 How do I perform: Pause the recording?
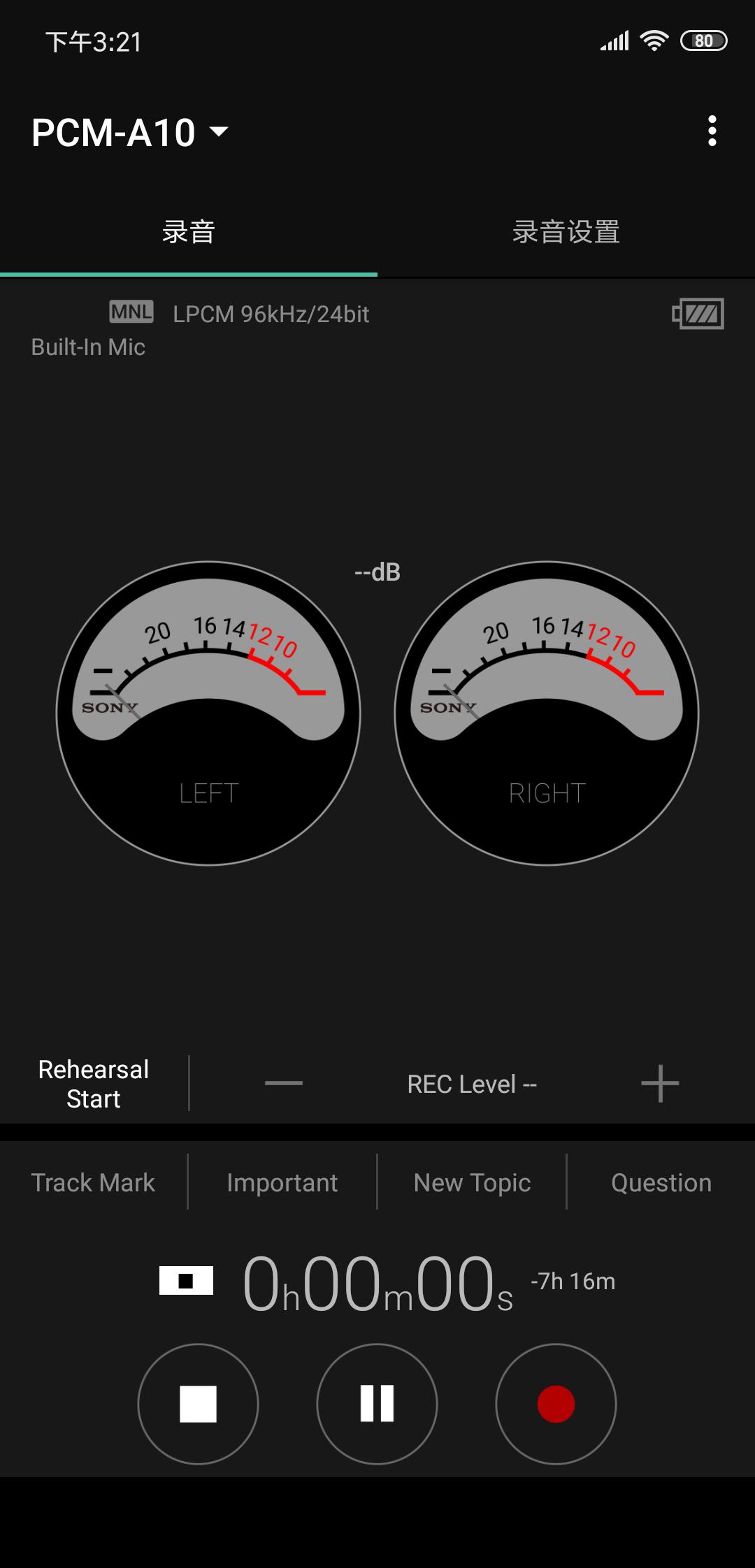tap(377, 1404)
